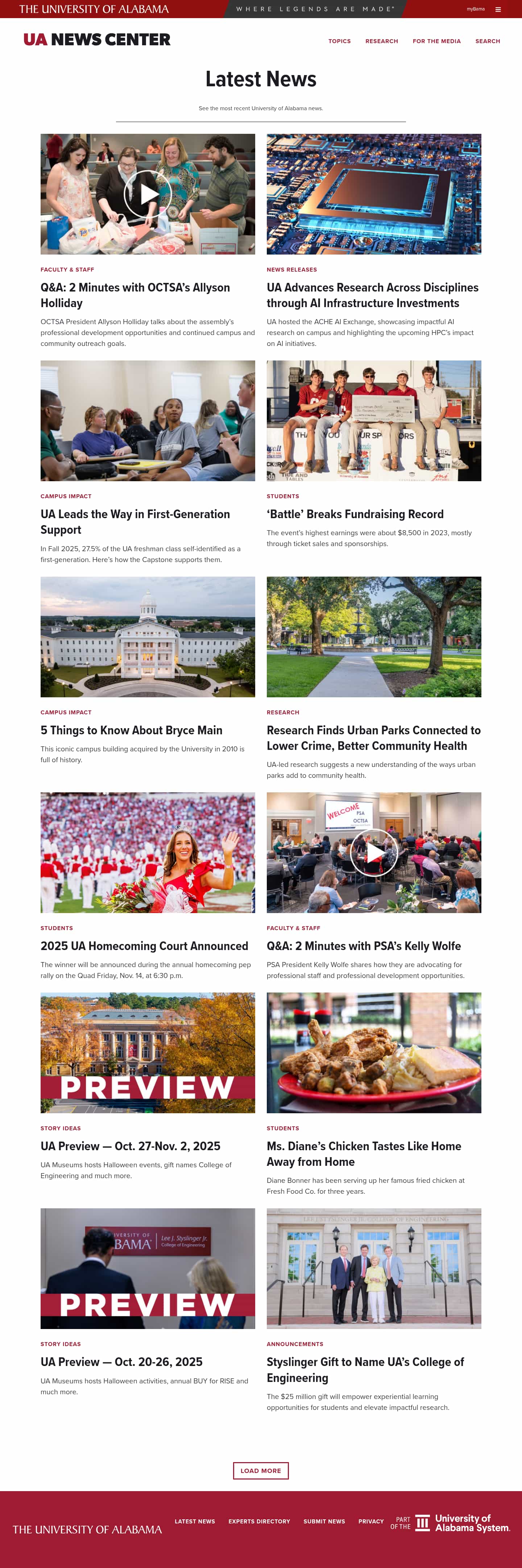Tap the Load More button

(261, 1470)
